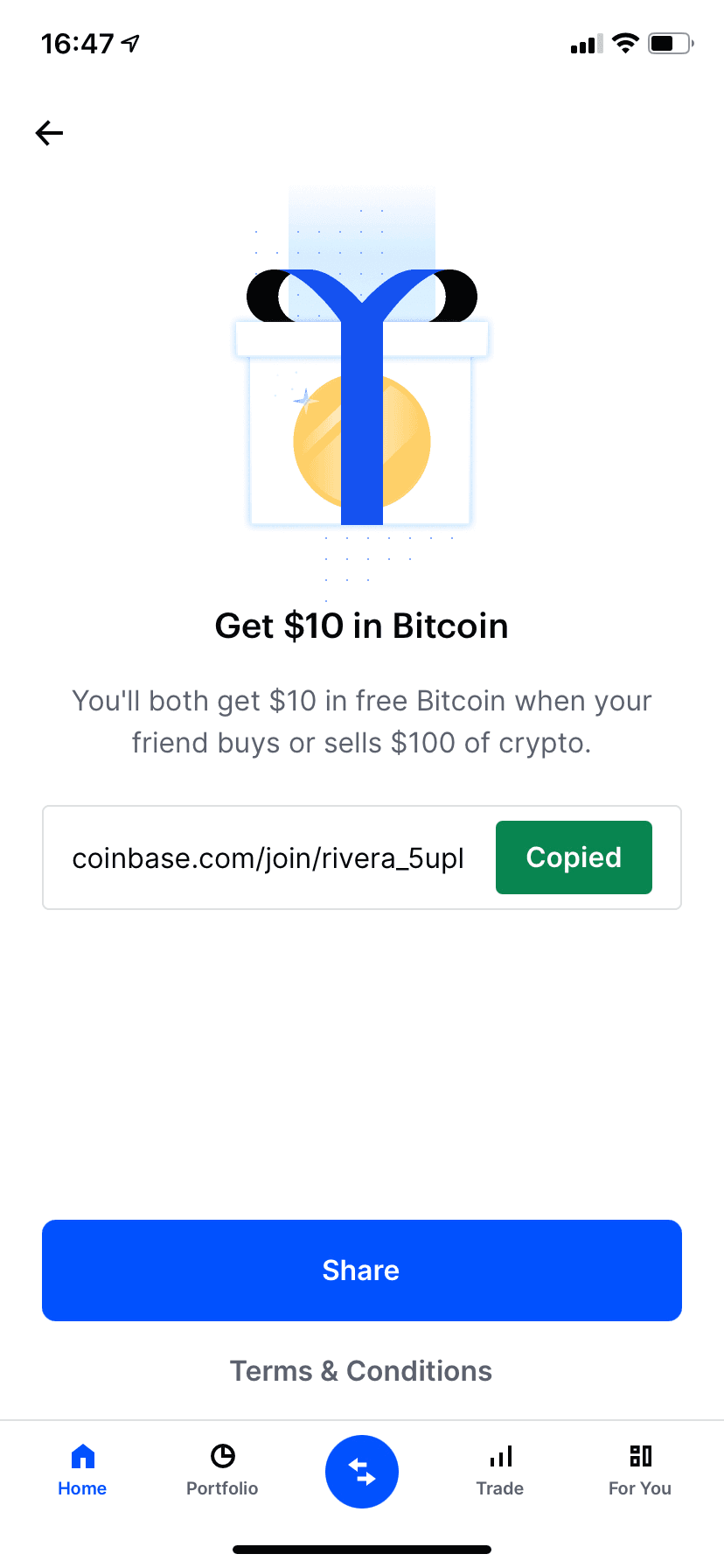The height and width of the screenshot is (1568, 724).
Task: Switch to the Portfolio tab
Action: coord(222,1470)
